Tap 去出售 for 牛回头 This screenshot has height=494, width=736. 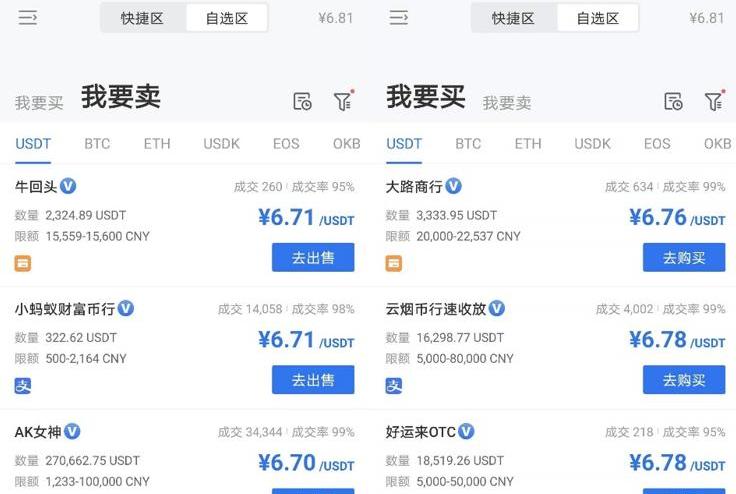313,257
